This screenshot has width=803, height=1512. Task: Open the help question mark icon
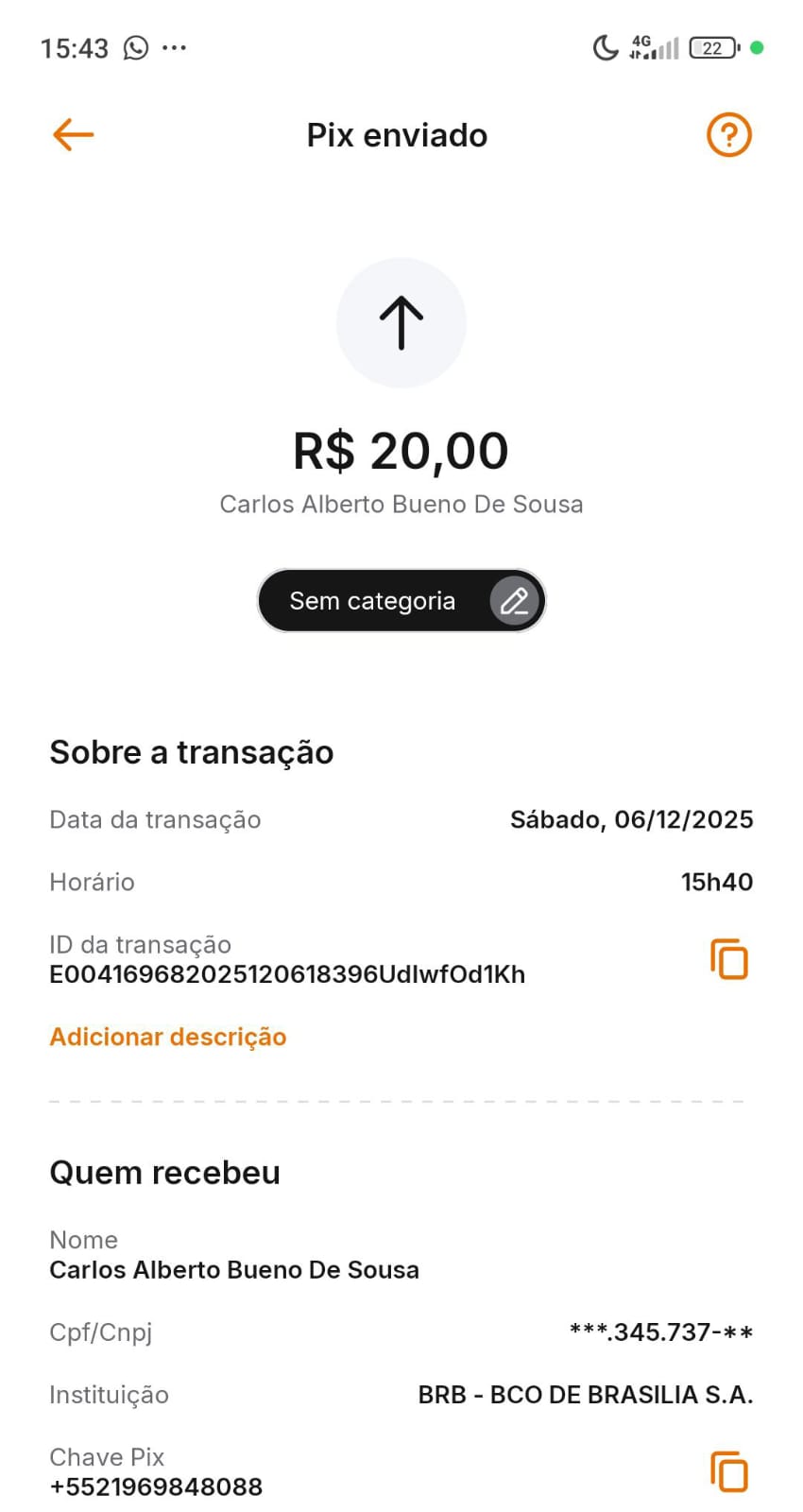coord(728,135)
